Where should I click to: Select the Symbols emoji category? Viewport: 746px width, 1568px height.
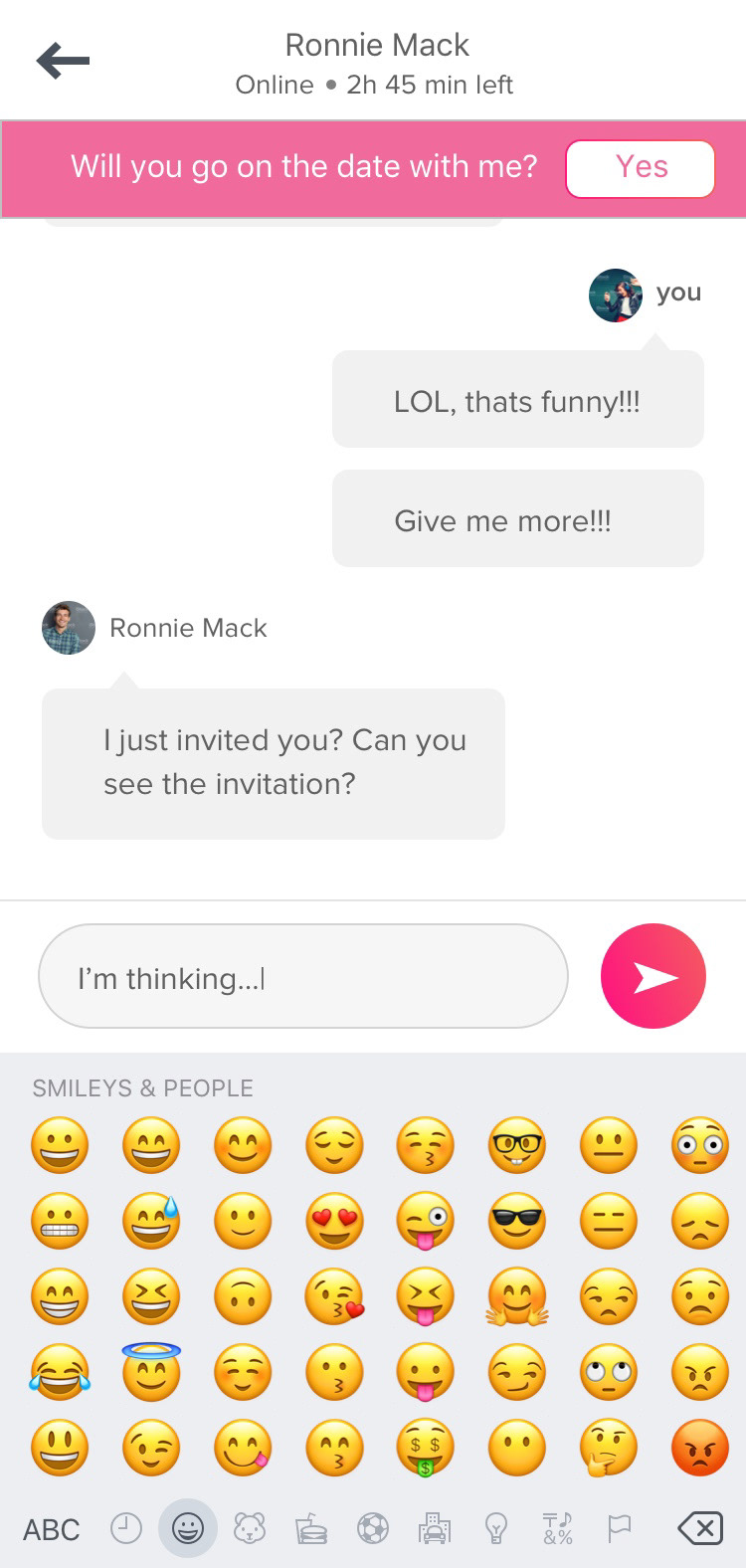557,1528
